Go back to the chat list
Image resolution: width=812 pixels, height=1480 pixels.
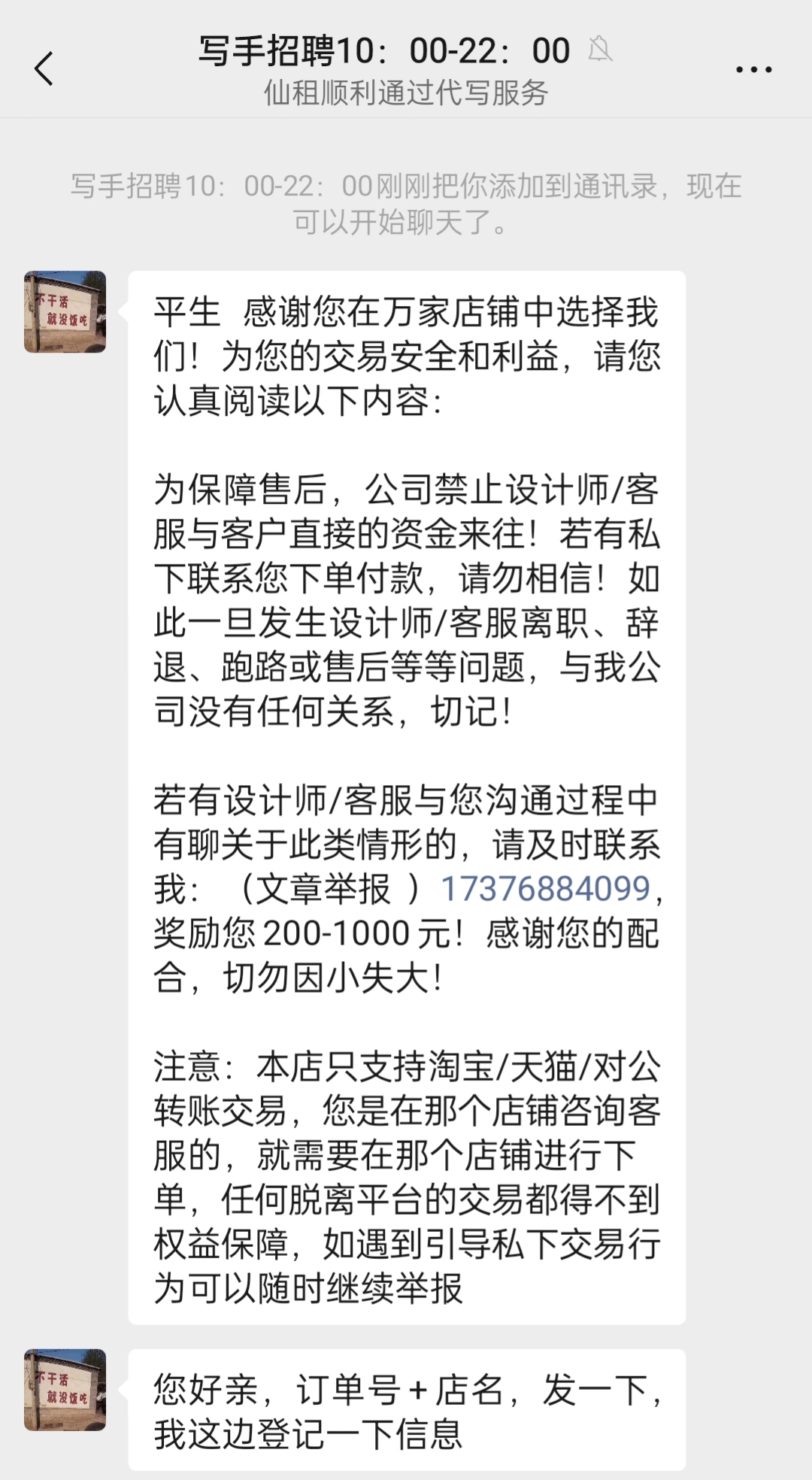(x=44, y=68)
